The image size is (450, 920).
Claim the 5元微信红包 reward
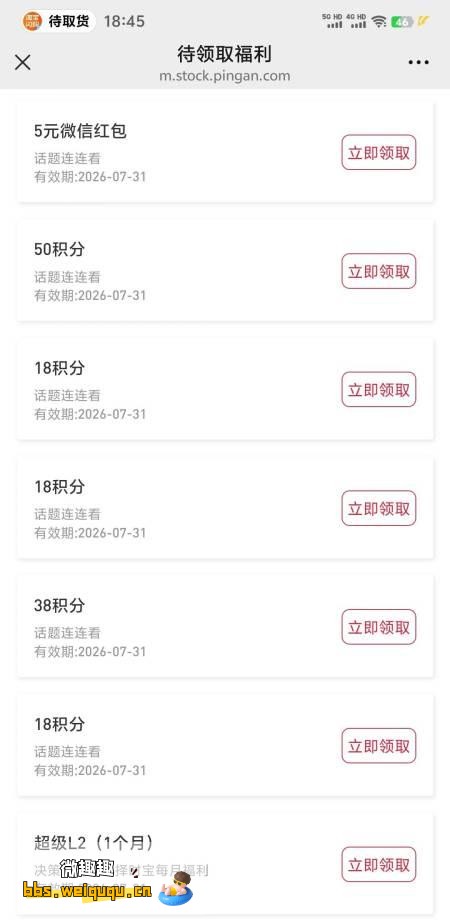click(x=379, y=153)
